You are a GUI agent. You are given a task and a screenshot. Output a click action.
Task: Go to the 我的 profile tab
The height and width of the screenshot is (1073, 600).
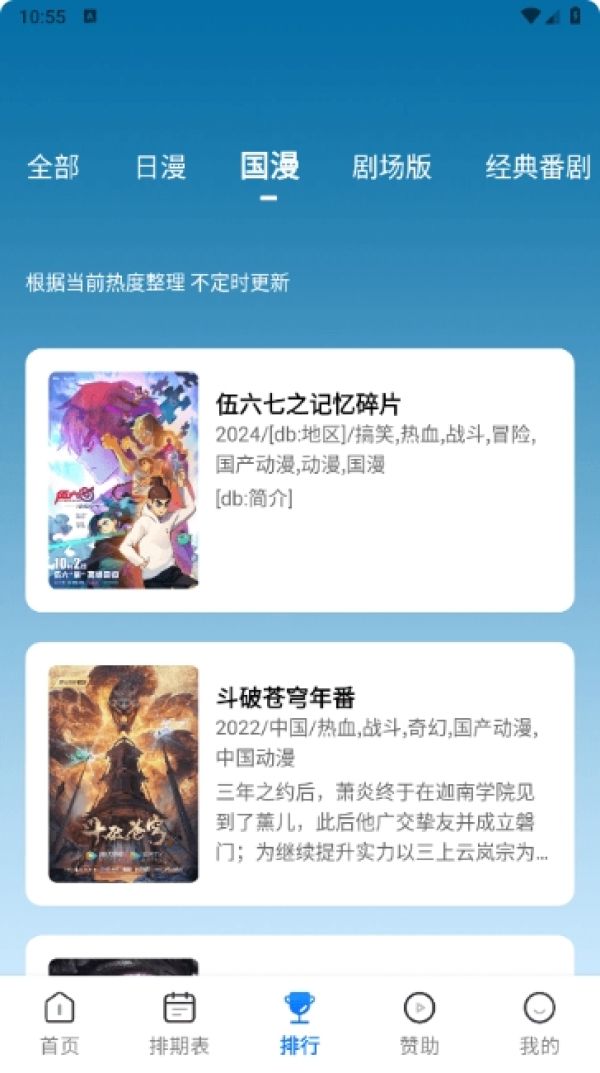pos(539,1024)
